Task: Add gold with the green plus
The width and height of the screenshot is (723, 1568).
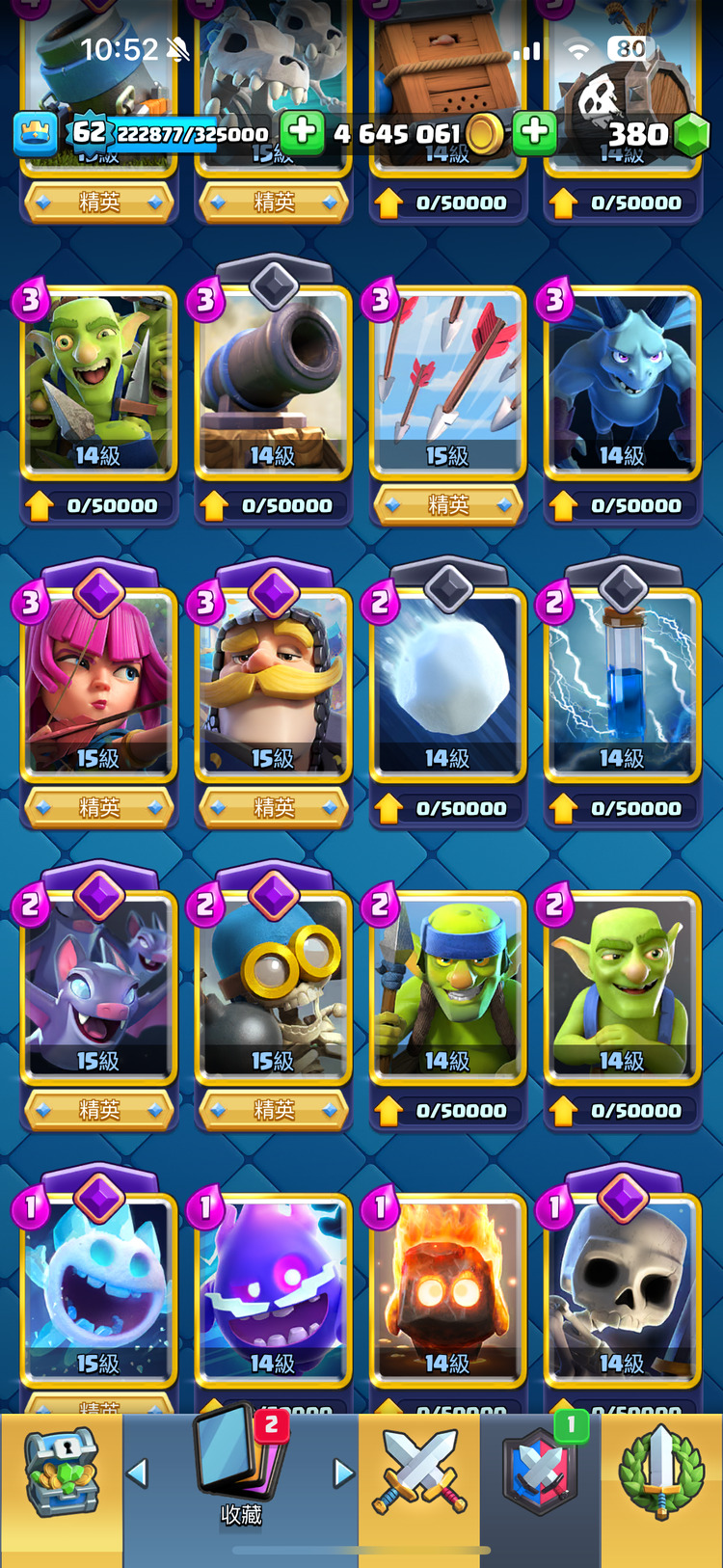Action: tap(535, 133)
